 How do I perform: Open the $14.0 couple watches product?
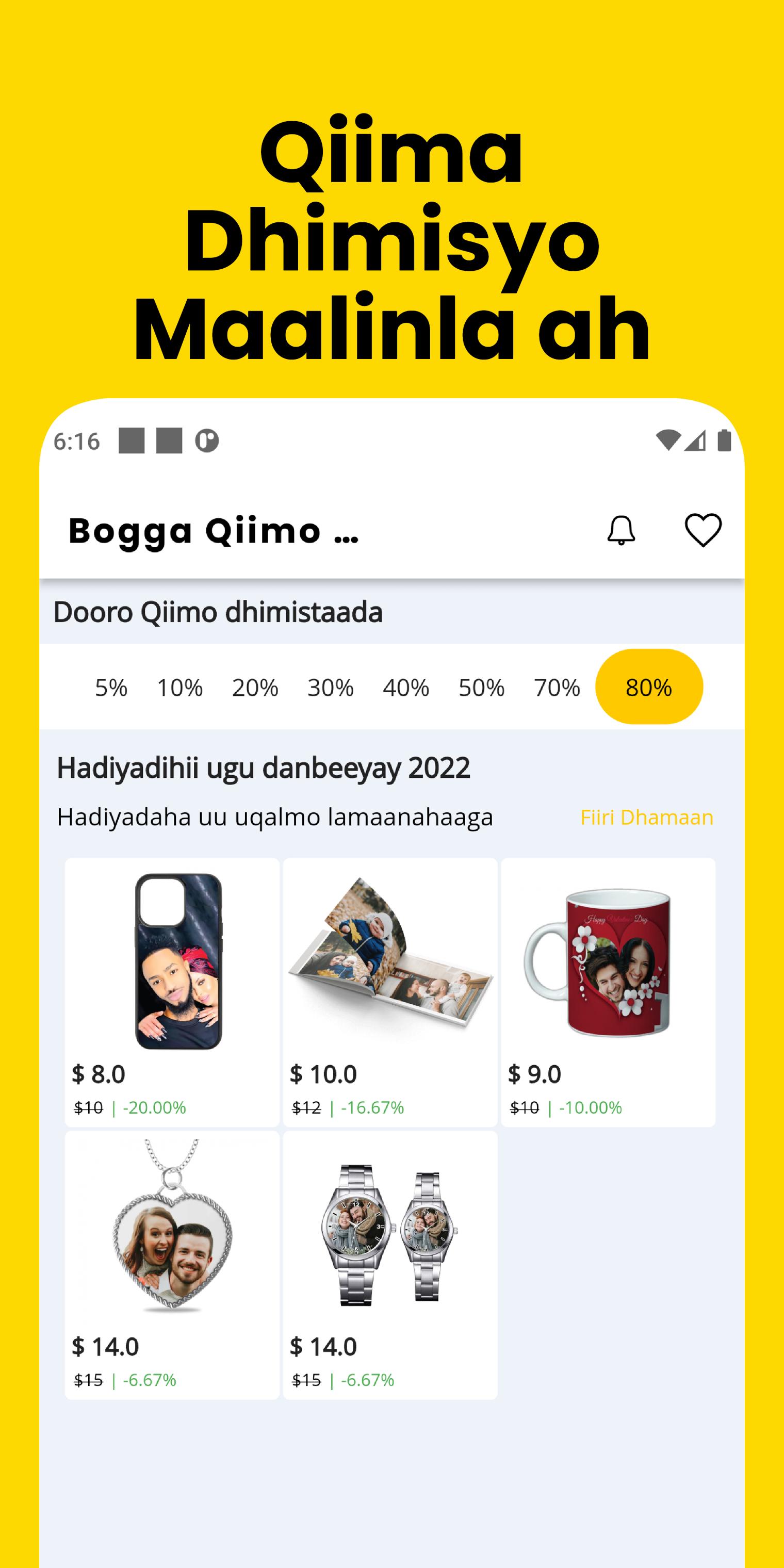[390, 1265]
